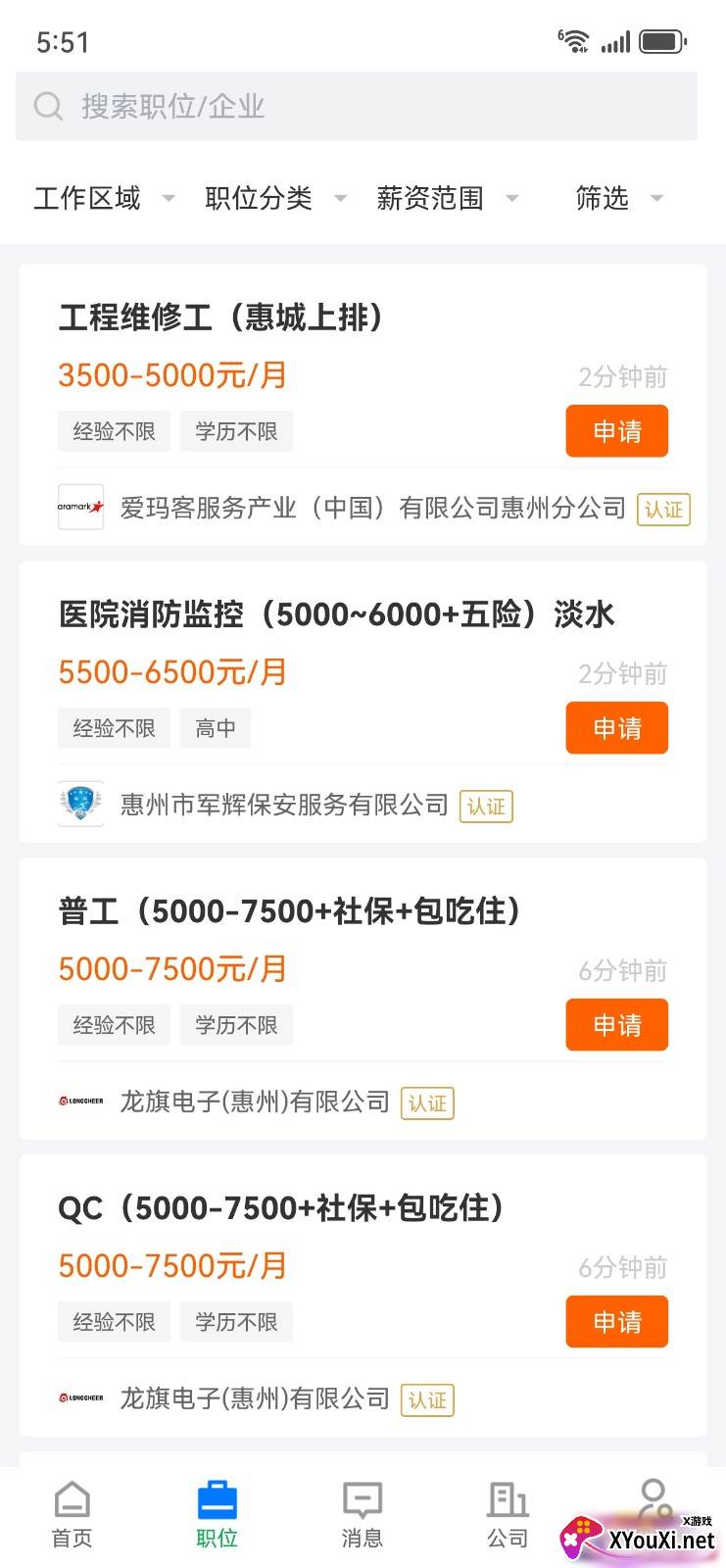Click the 龙旗电子 LONGCHEER logo
The height and width of the screenshot is (1568, 726).
point(80,1102)
